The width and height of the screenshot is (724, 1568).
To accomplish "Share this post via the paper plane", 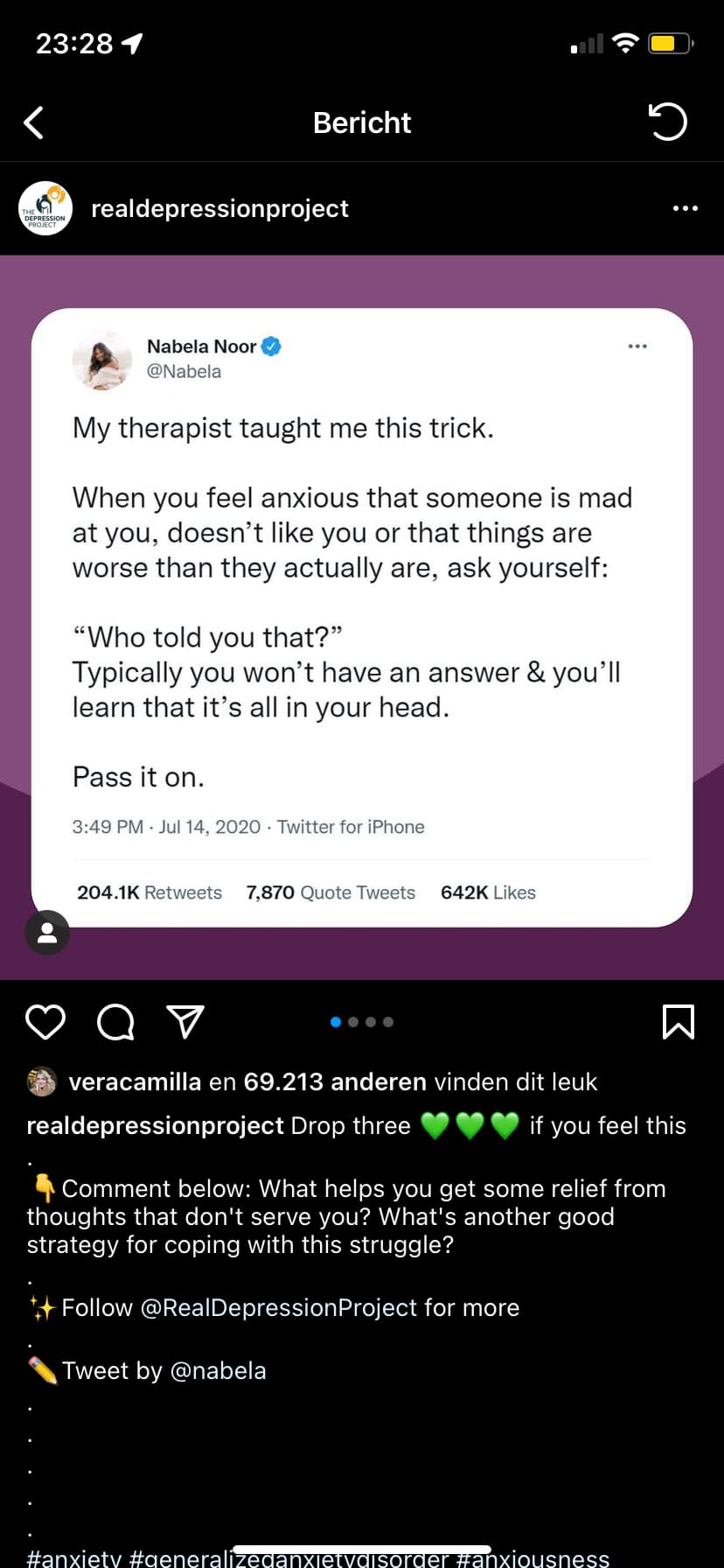I will pyautogui.click(x=185, y=1021).
